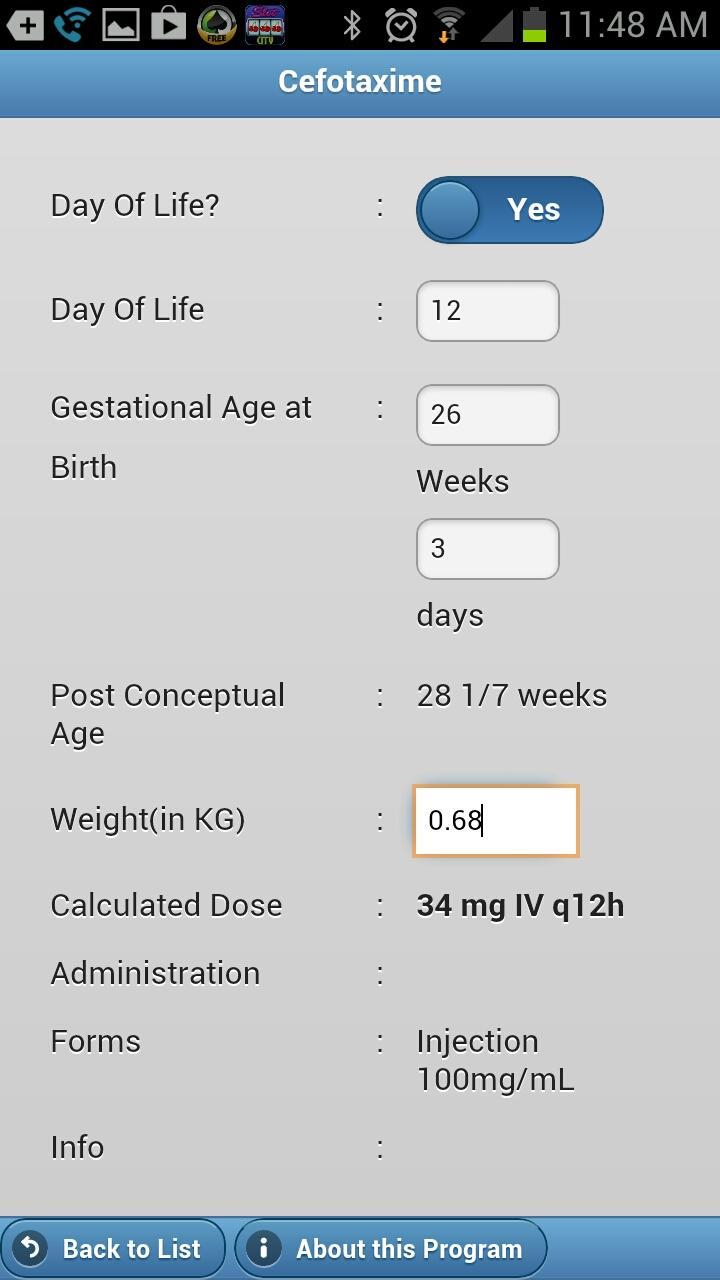Image resolution: width=720 pixels, height=1280 pixels.
Task: Tap the Cefotaxime title bar
Action: [x=360, y=81]
